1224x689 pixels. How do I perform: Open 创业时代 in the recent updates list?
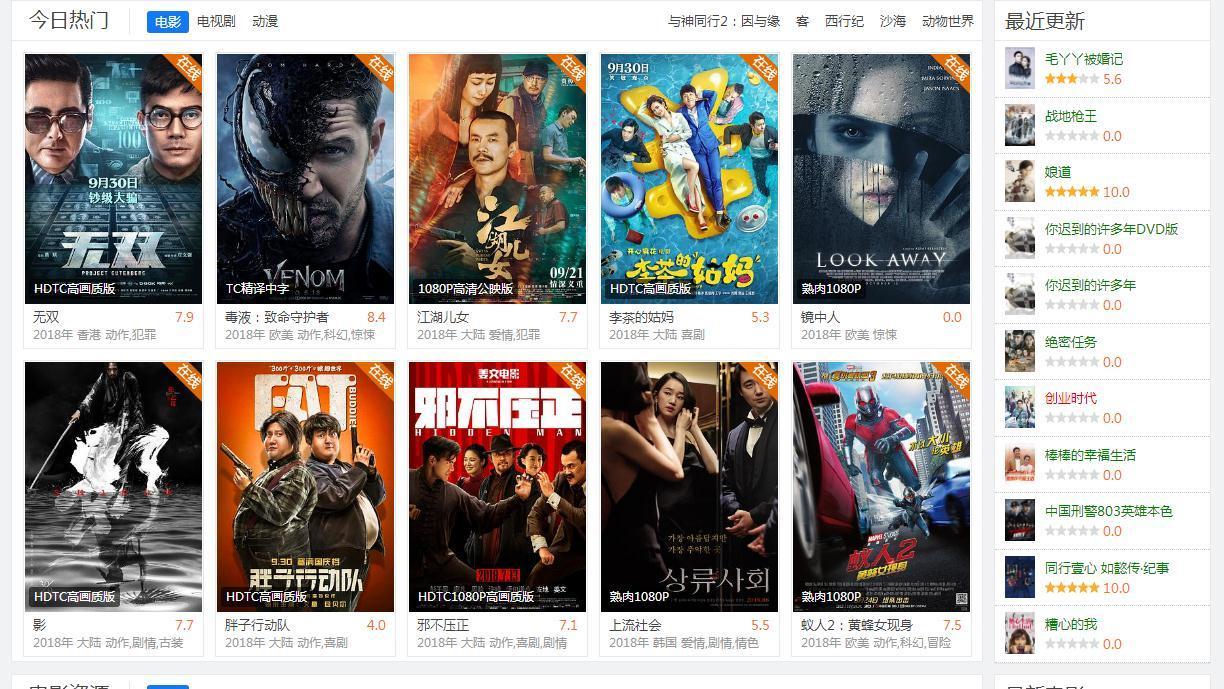1070,398
